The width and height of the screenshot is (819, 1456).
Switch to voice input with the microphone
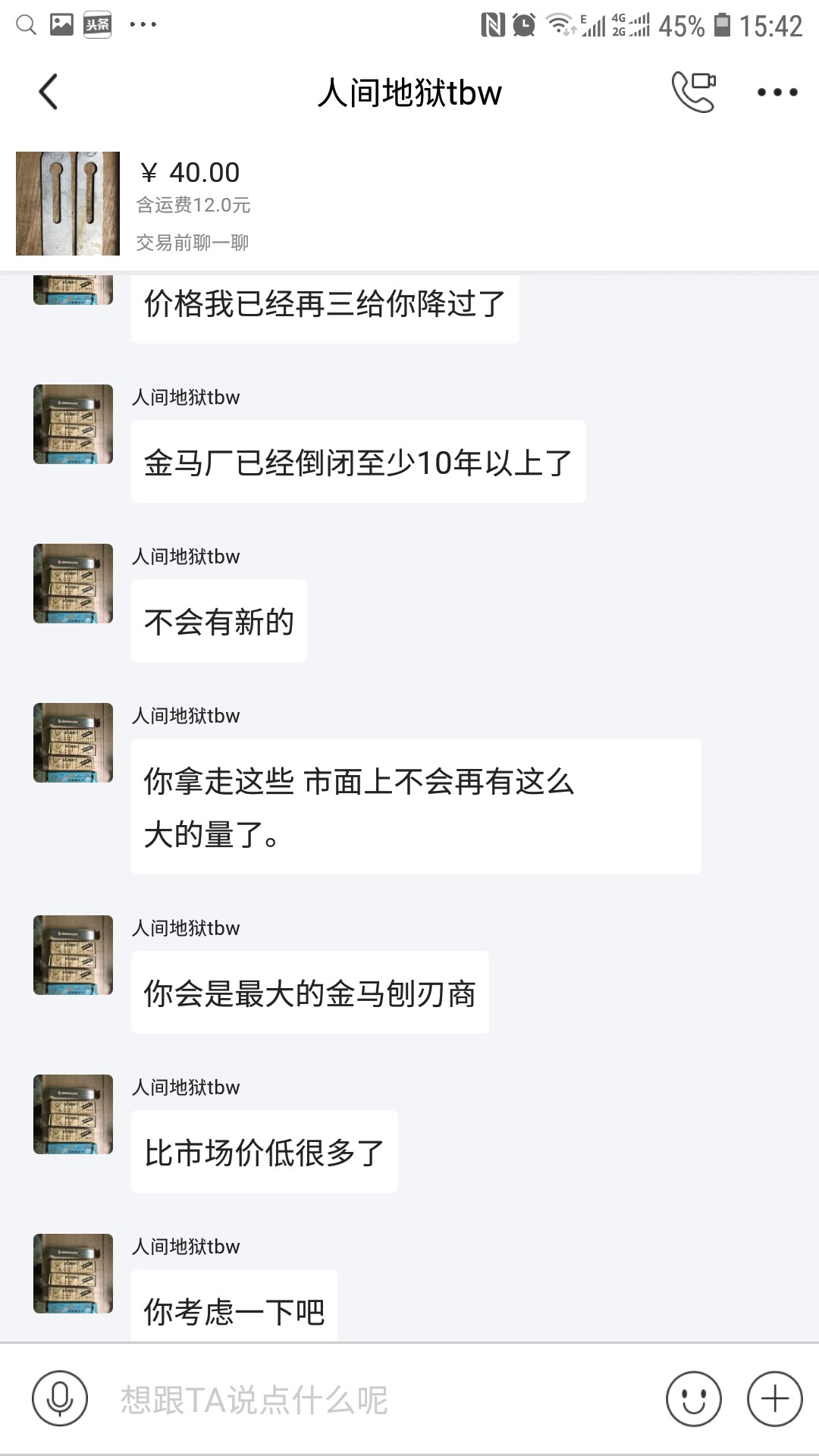pos(60,1399)
